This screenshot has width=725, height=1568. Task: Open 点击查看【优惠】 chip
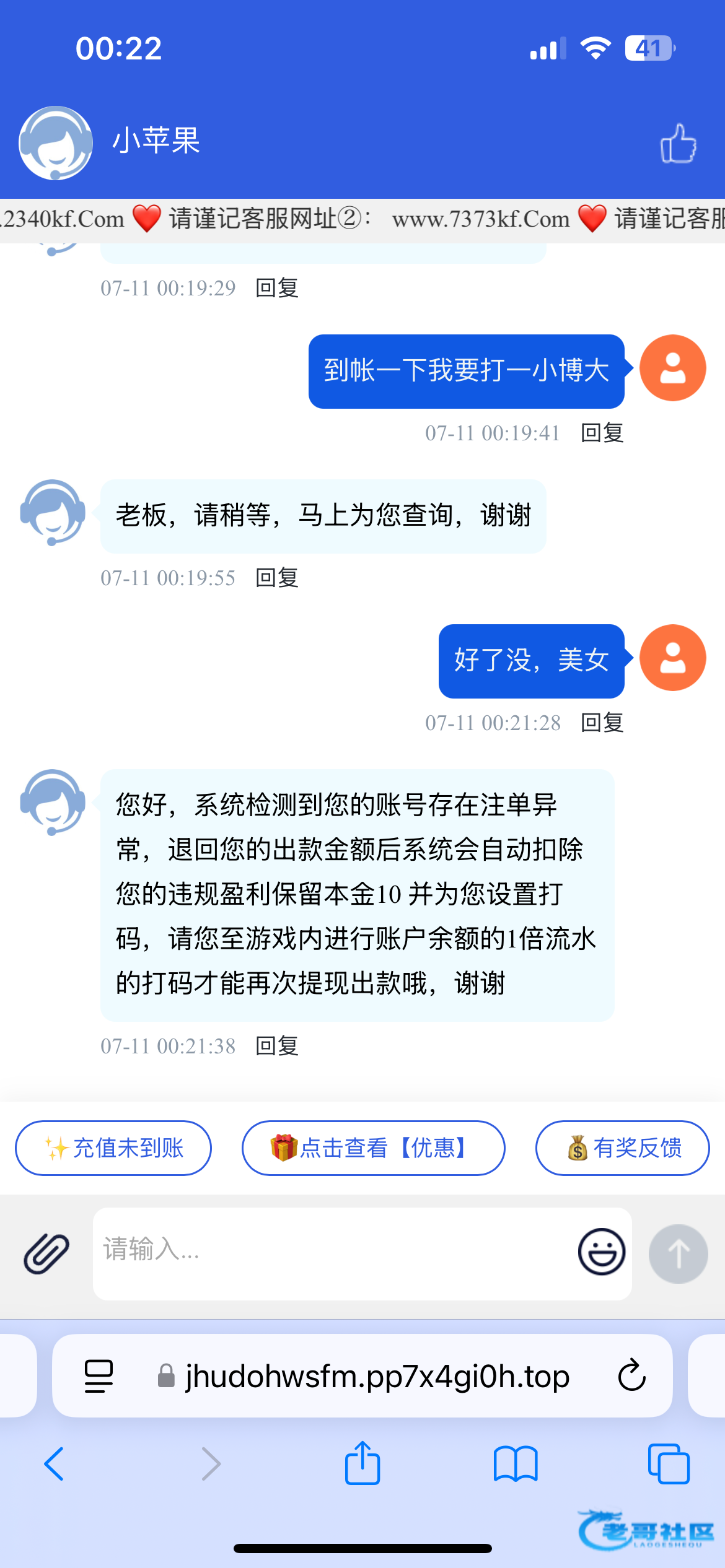373,1148
